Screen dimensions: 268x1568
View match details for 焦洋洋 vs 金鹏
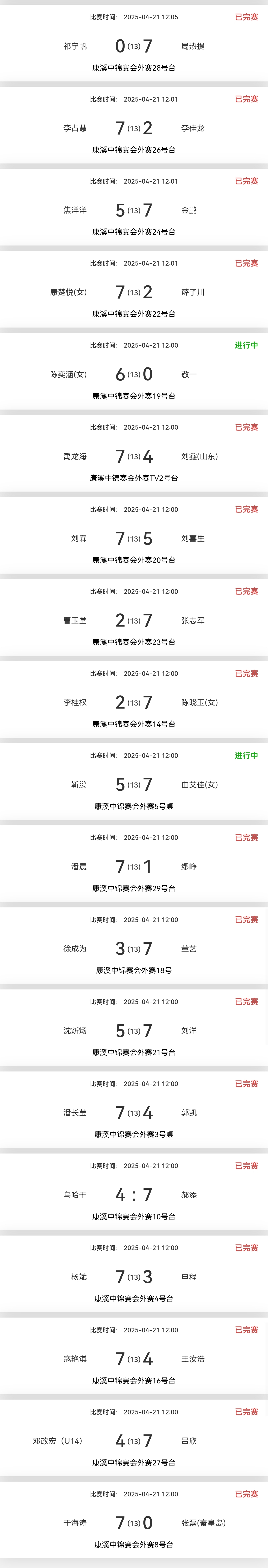134,211
